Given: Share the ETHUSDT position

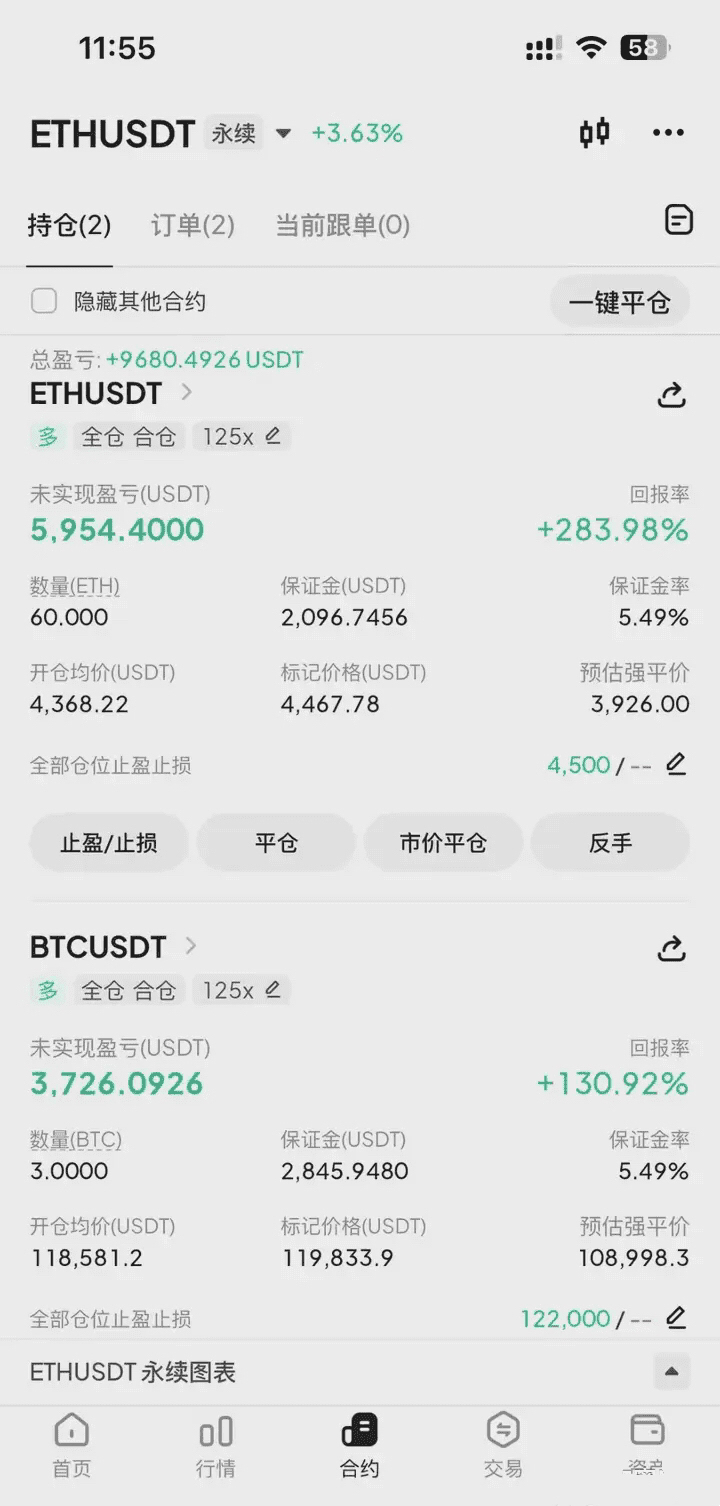Looking at the screenshot, I should pos(671,395).
